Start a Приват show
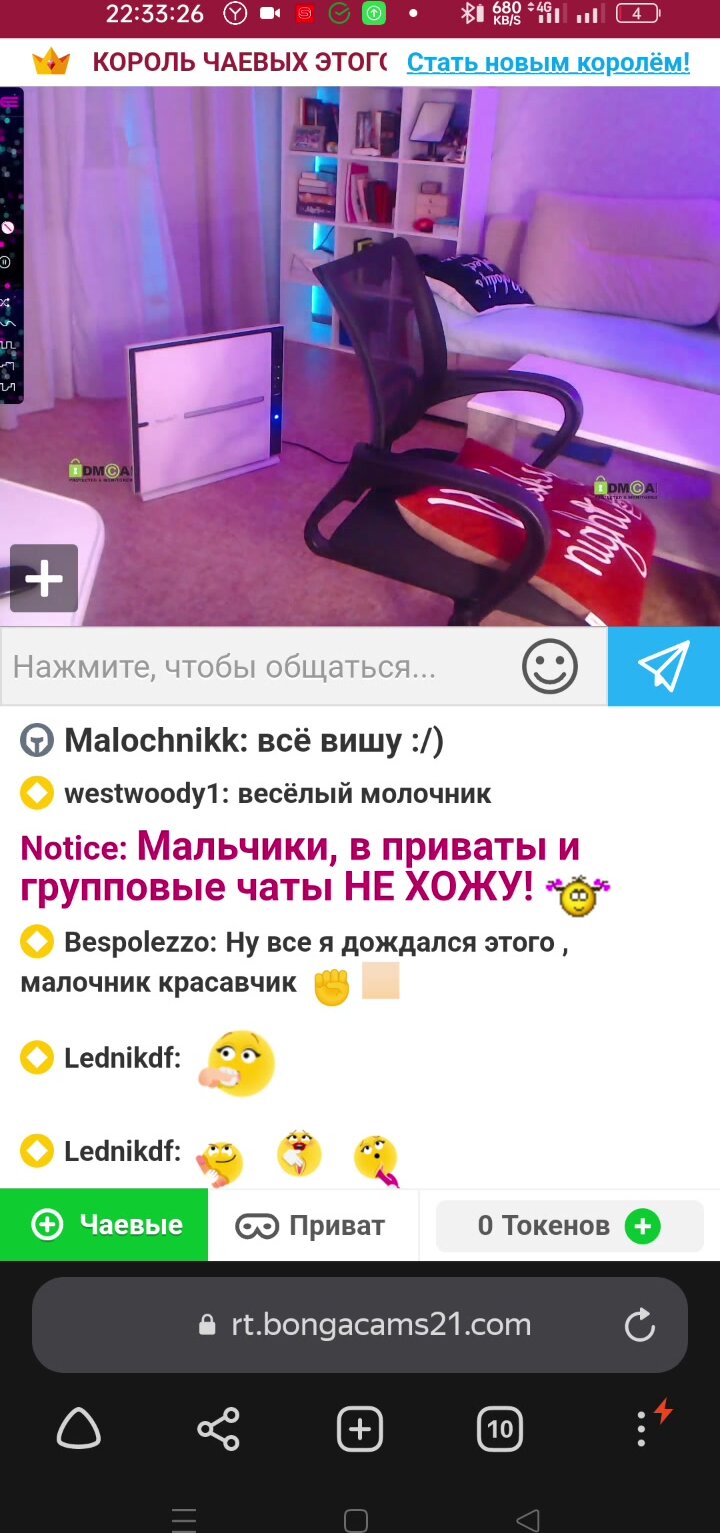The height and width of the screenshot is (1533, 720). pos(311,1225)
